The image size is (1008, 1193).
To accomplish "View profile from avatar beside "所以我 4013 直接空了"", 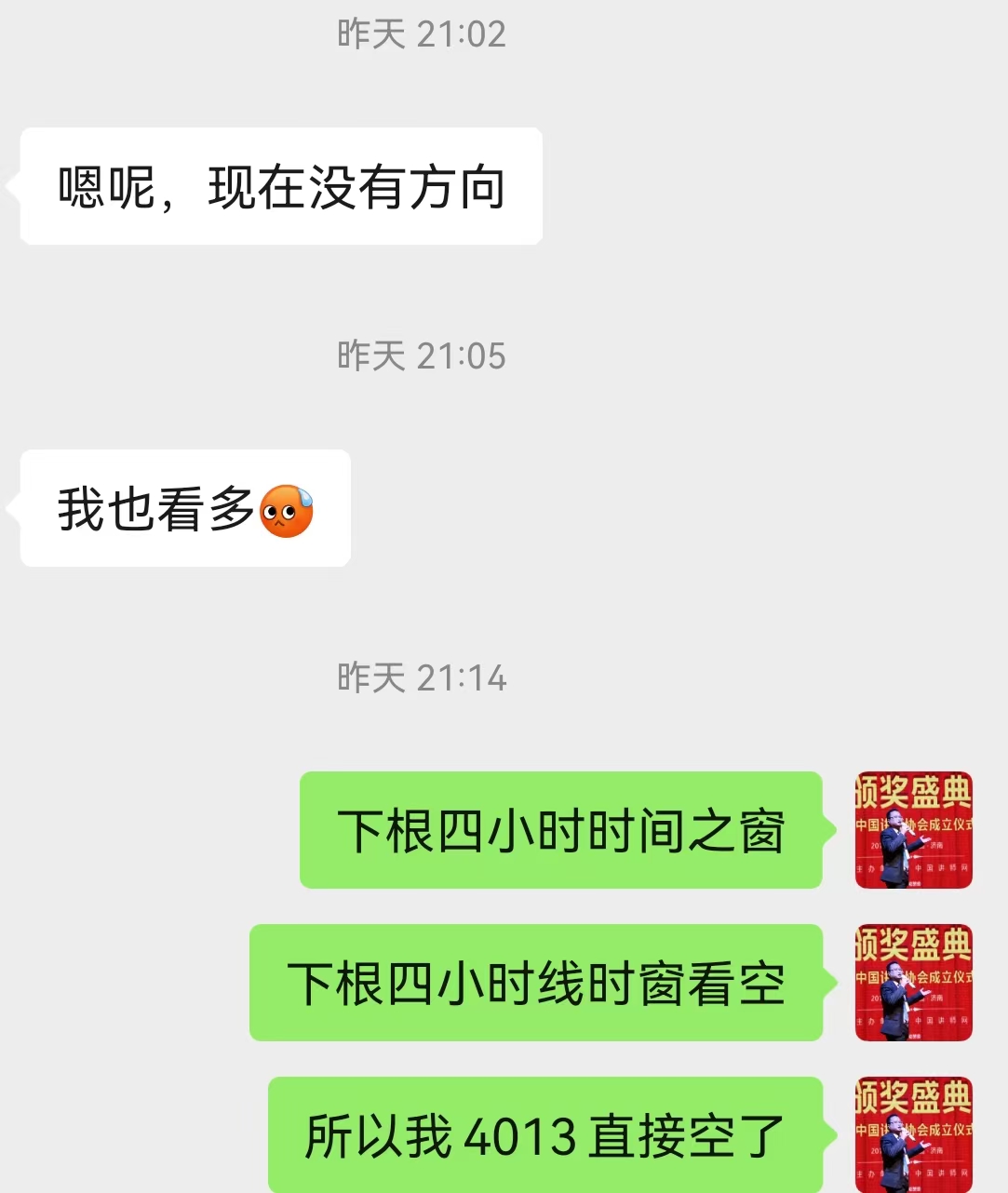I will 913,1134.
